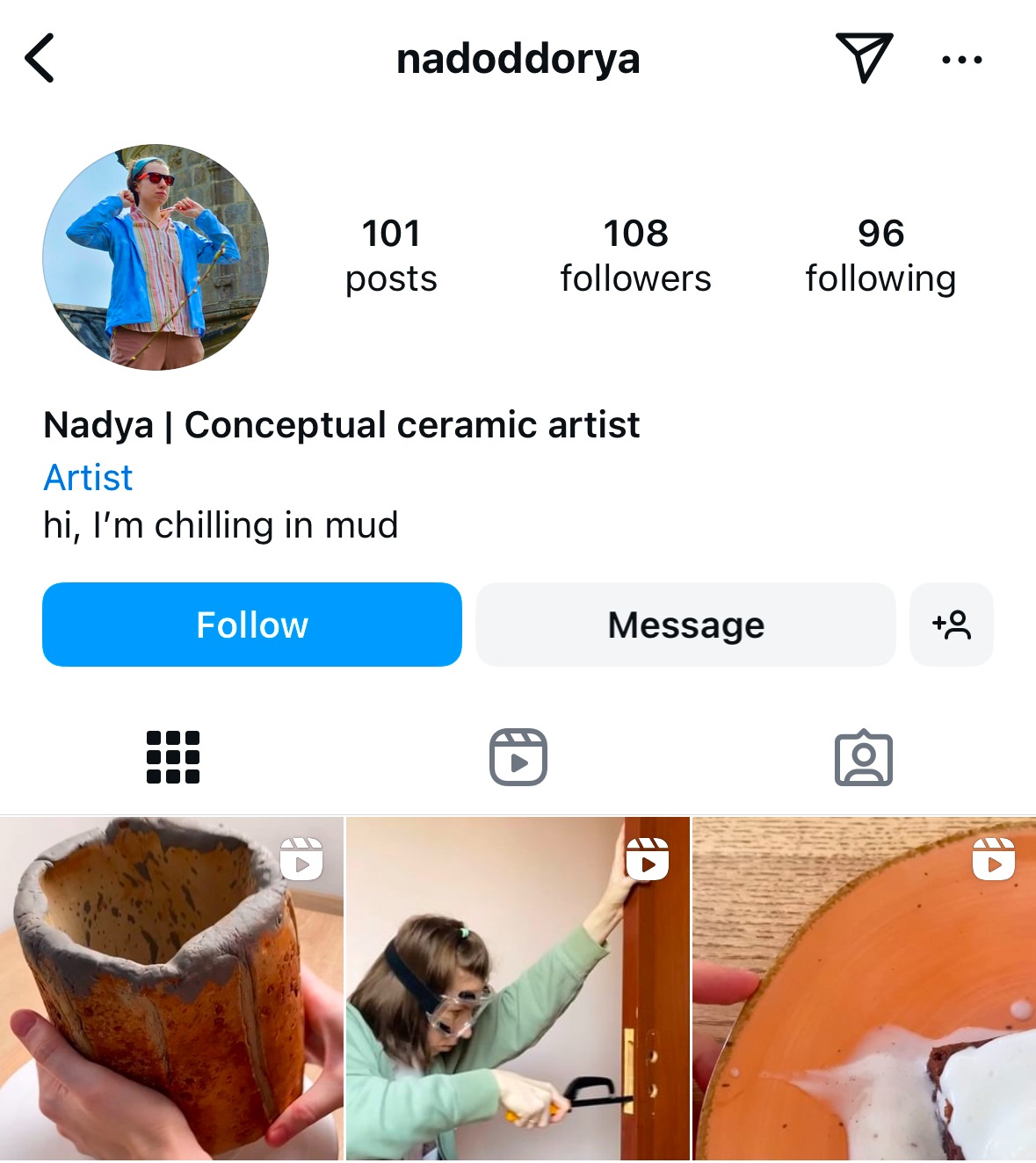
Task: Open the reel of the woman with goggles
Action: 518,988
